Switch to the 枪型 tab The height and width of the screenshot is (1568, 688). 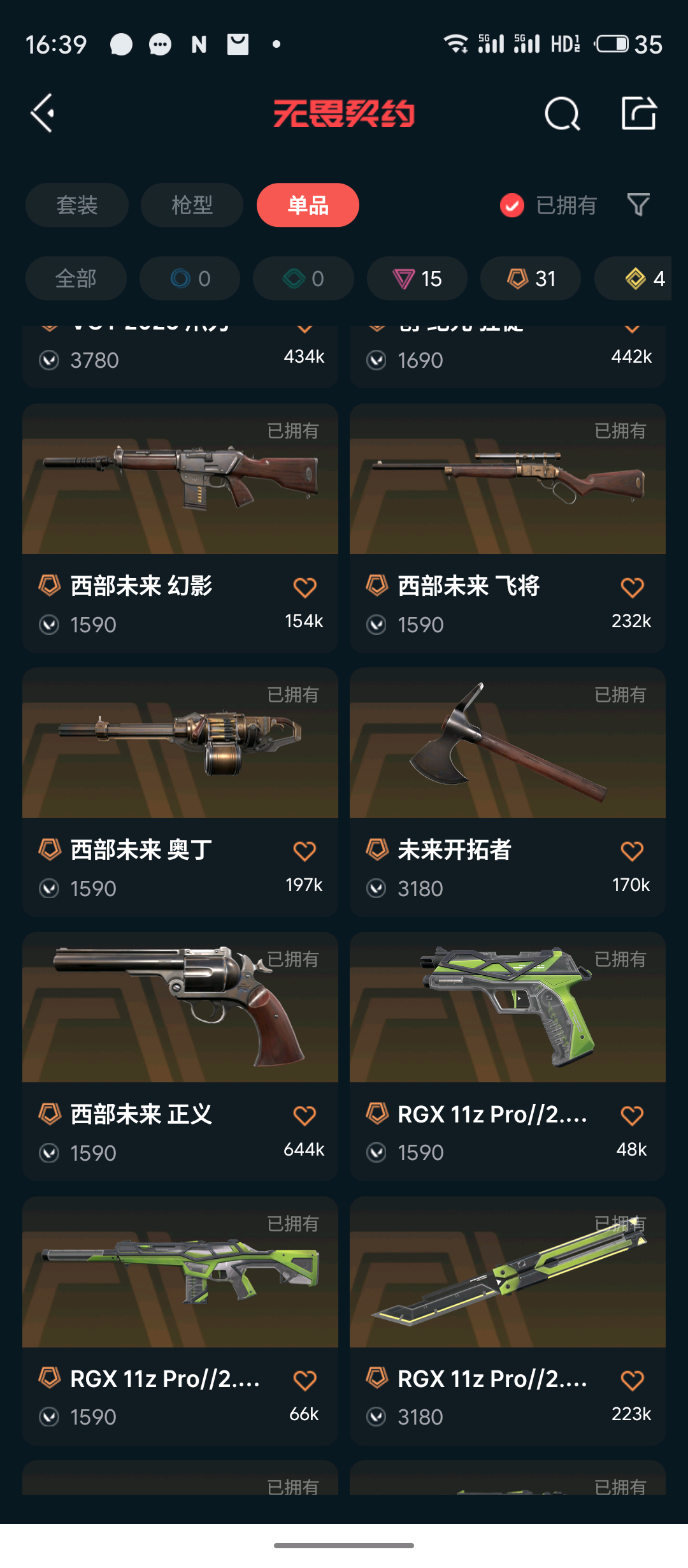[192, 205]
